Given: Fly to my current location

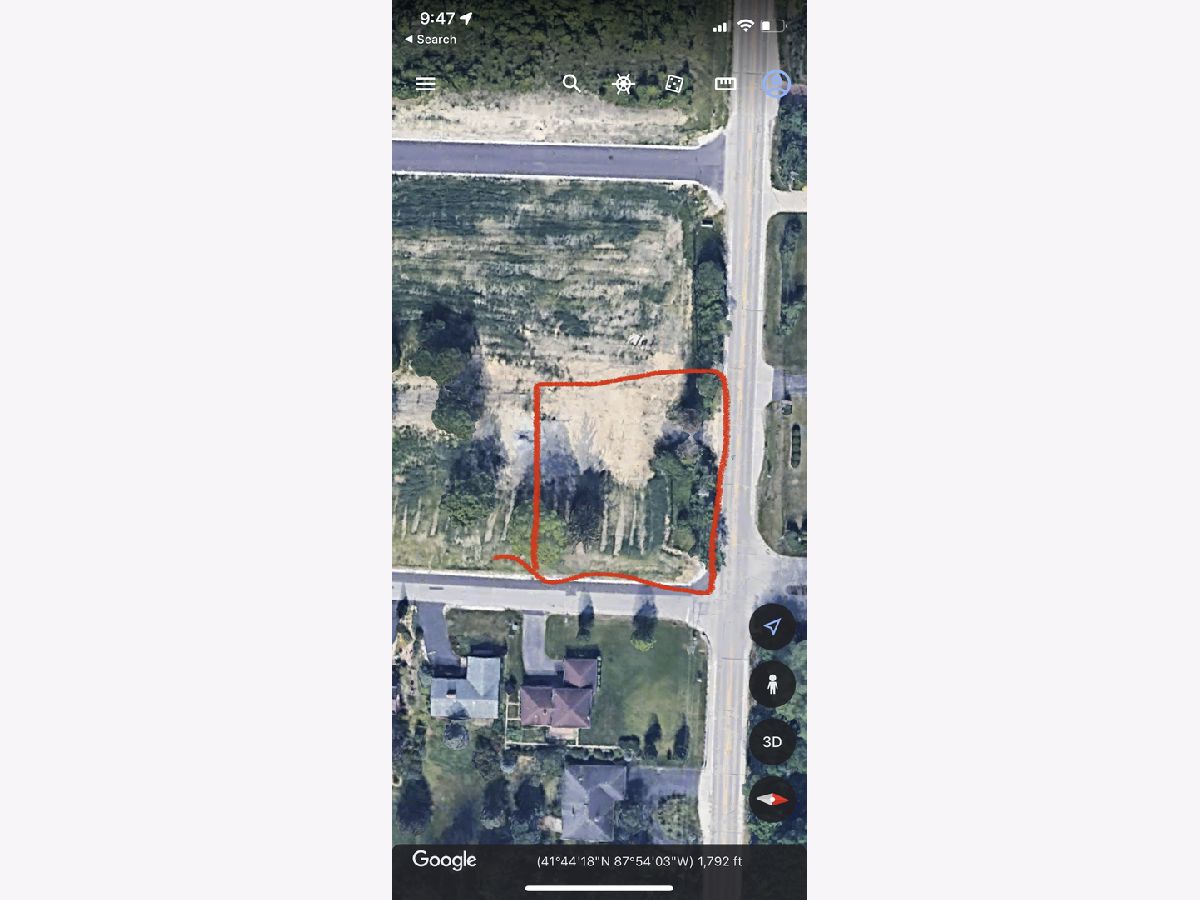Looking at the screenshot, I should coord(772,627).
